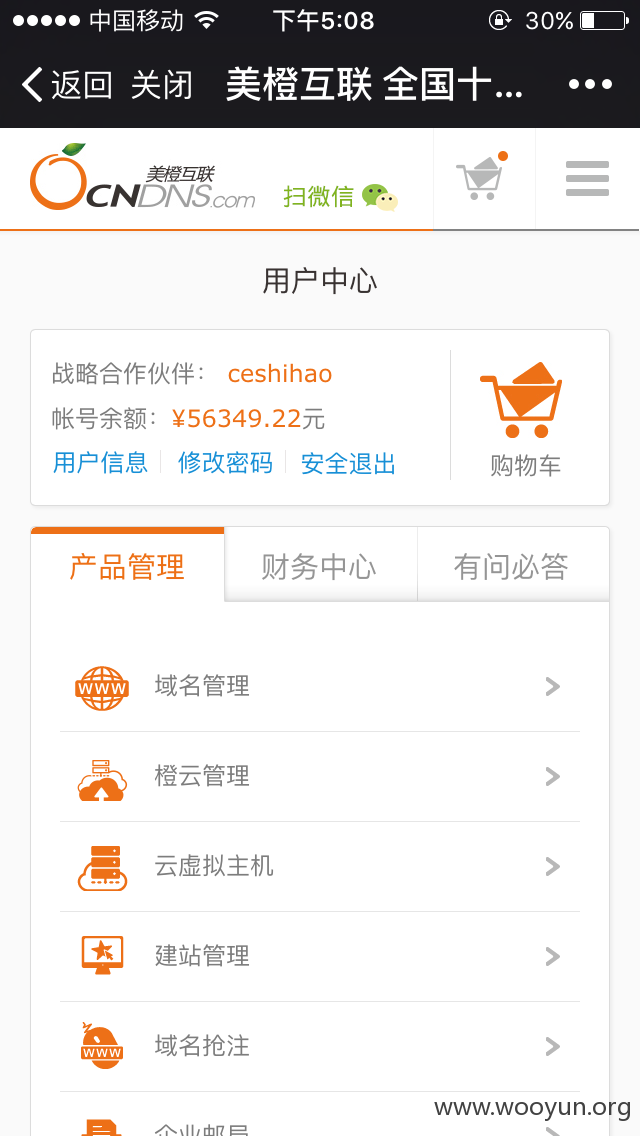Log out with 安全退出
640x1136 pixels.
point(349,463)
